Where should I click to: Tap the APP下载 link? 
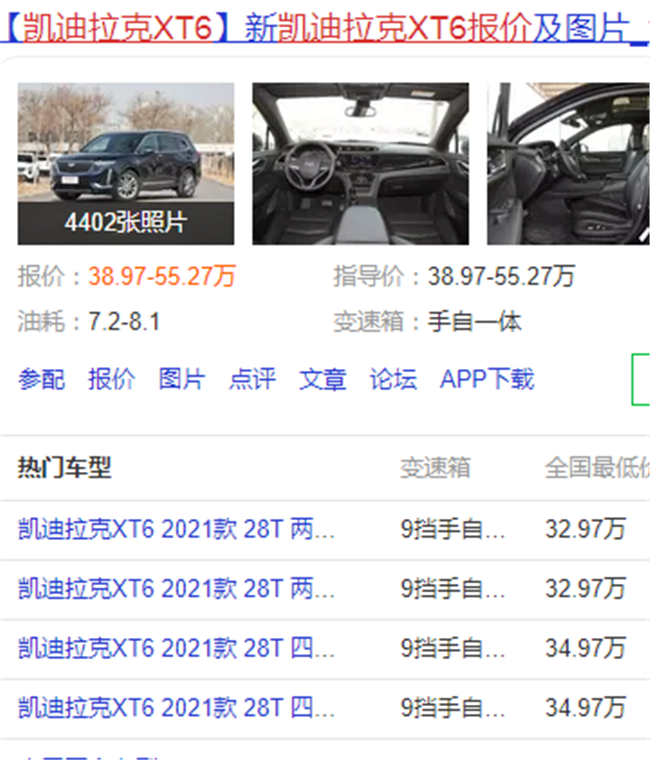click(487, 380)
